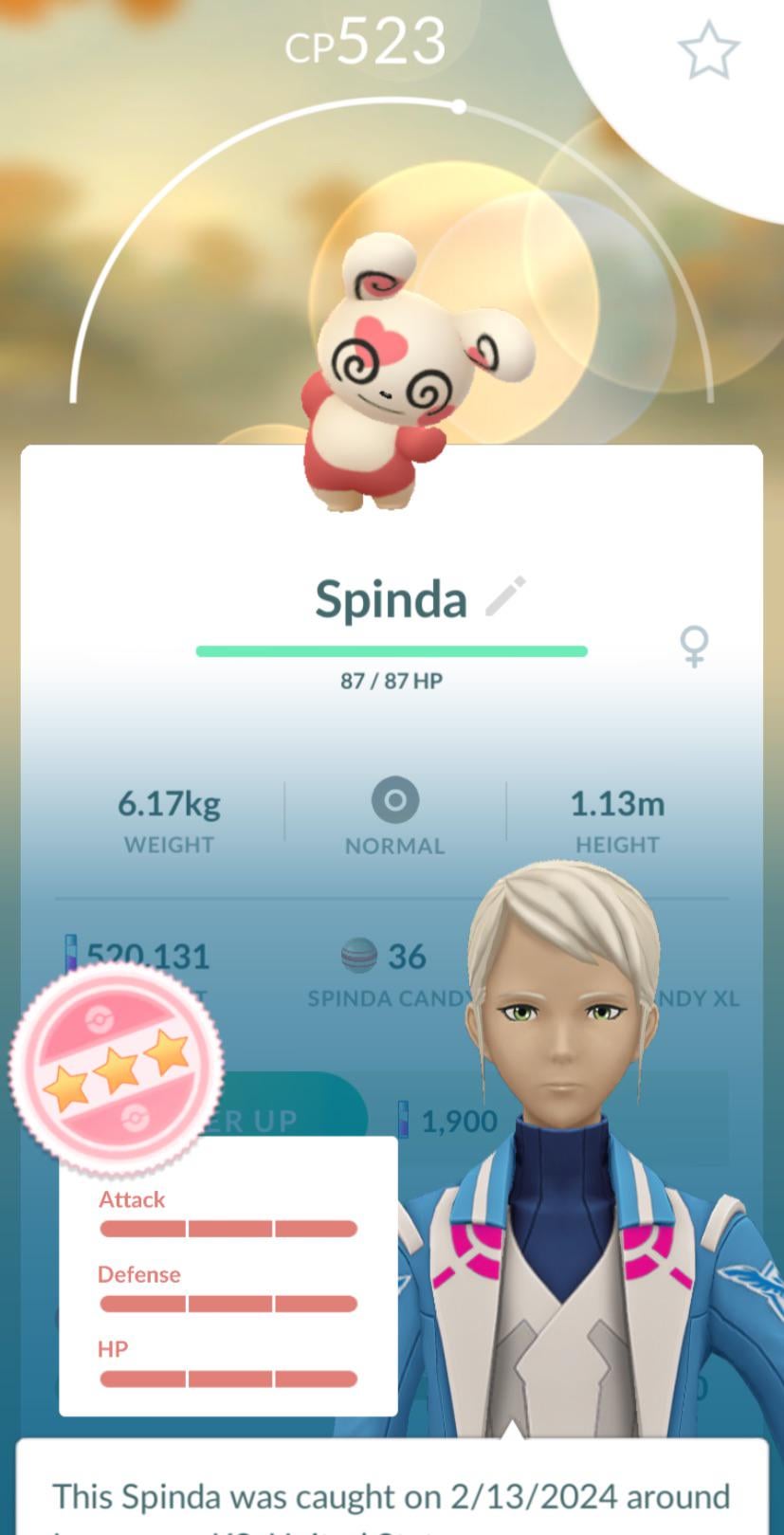784x1535 pixels.
Task: Mark Spinda as favorite with star
Action: [708, 50]
